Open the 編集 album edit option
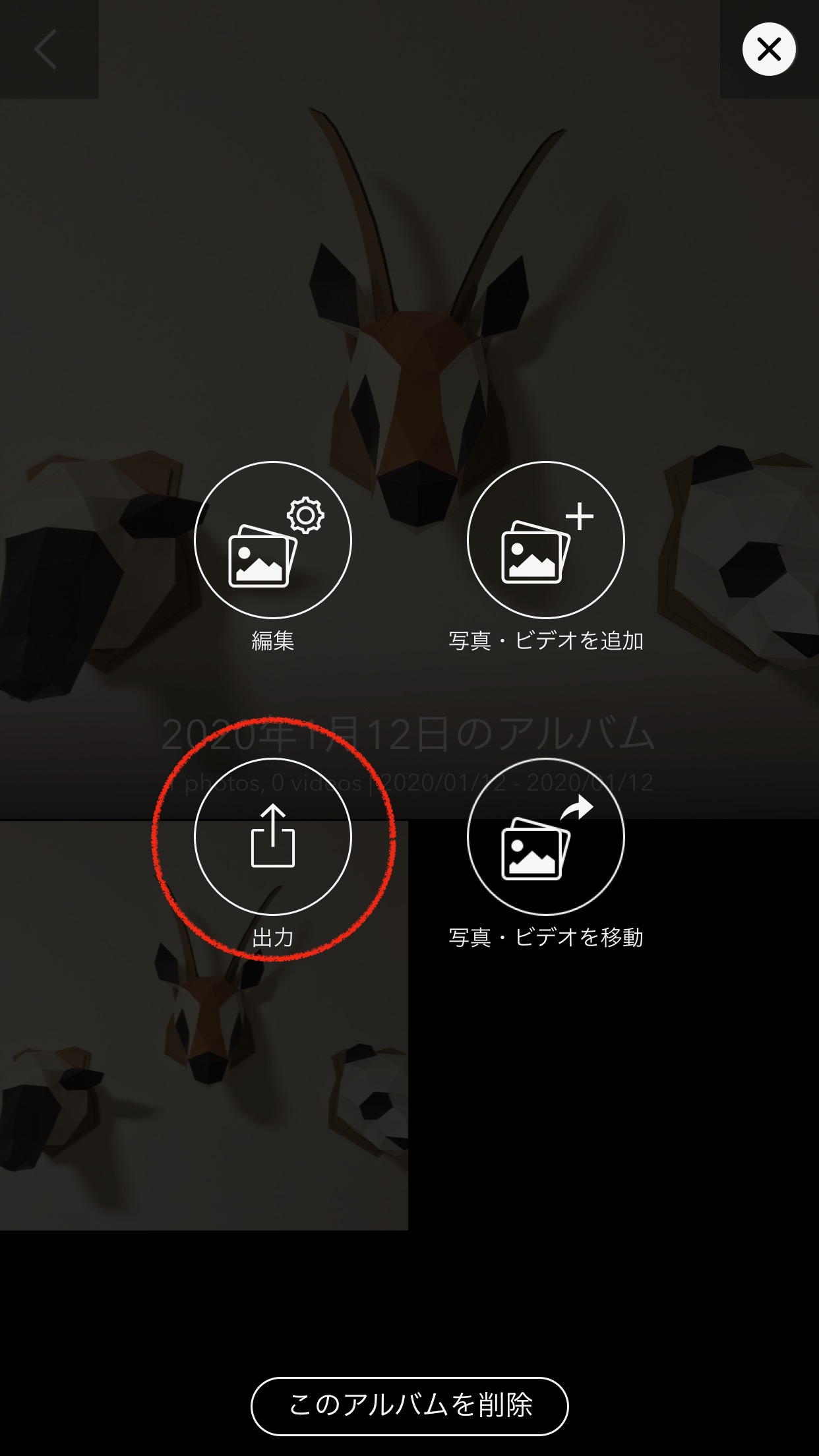The width and height of the screenshot is (819, 1456). click(273, 540)
